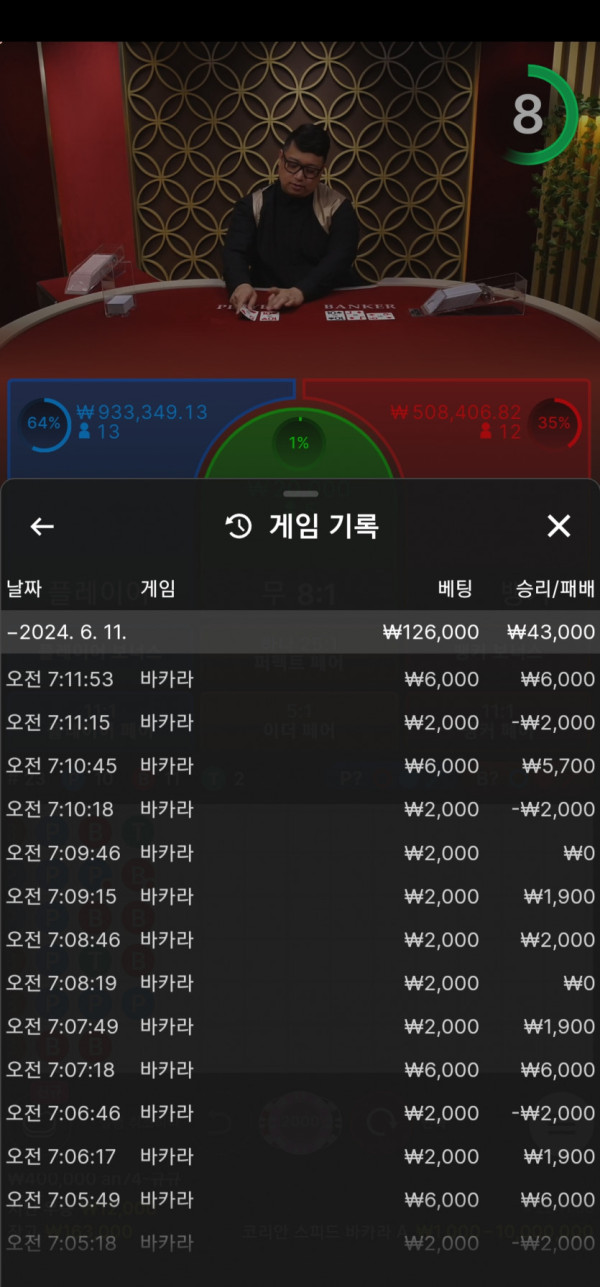Image resolution: width=600 pixels, height=1287 pixels.
Task: View details of the 오전 7:10:45 game
Action: (300, 766)
